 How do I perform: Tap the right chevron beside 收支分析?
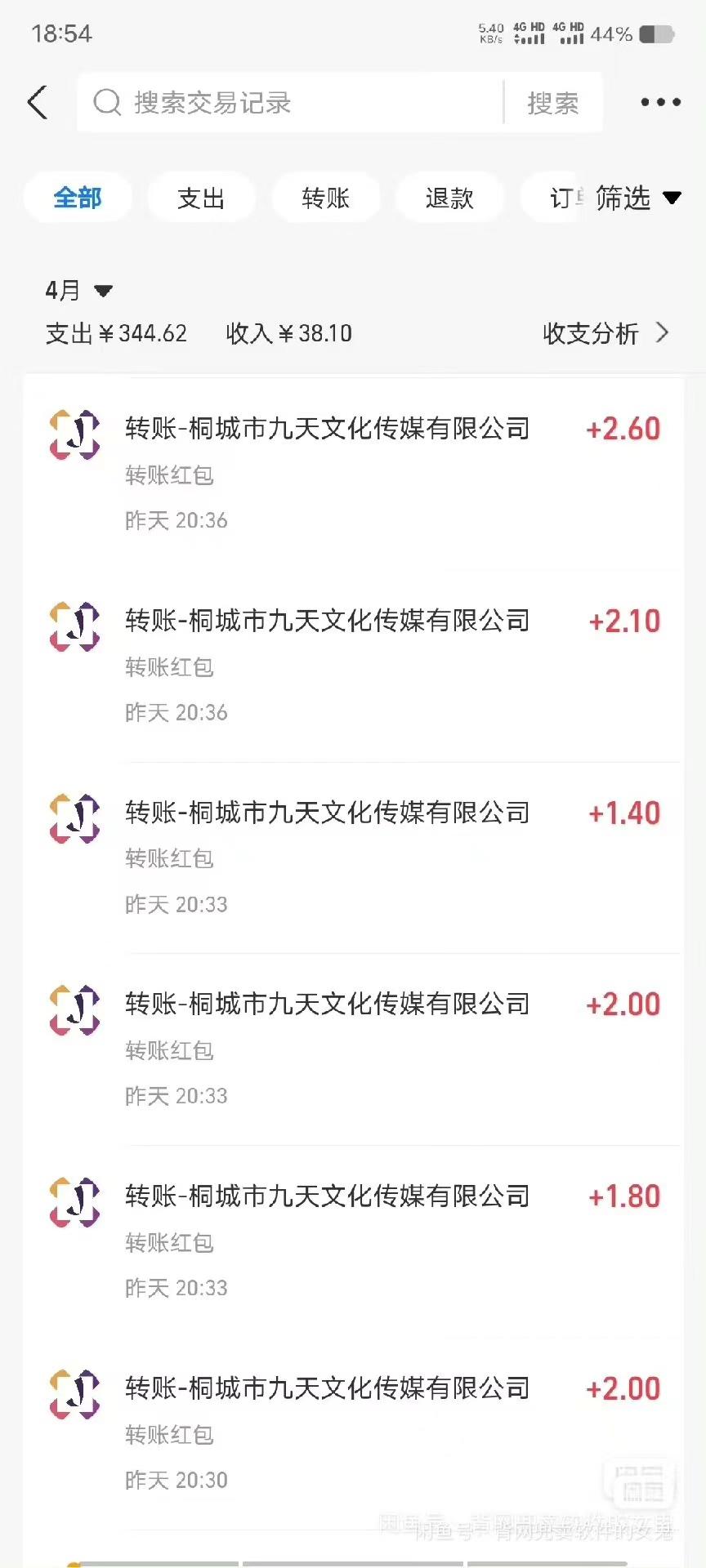[x=664, y=333]
